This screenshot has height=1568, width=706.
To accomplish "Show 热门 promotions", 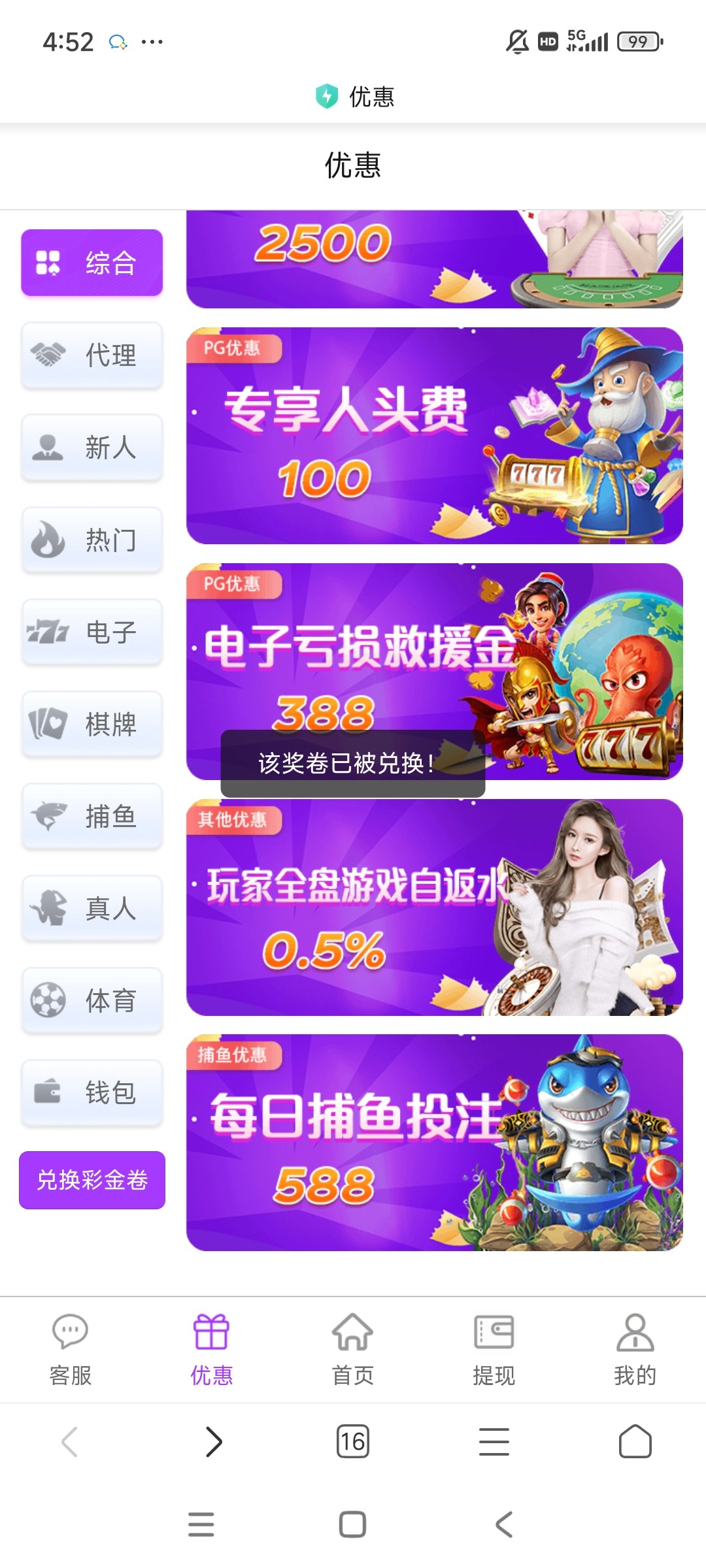I will click(92, 540).
